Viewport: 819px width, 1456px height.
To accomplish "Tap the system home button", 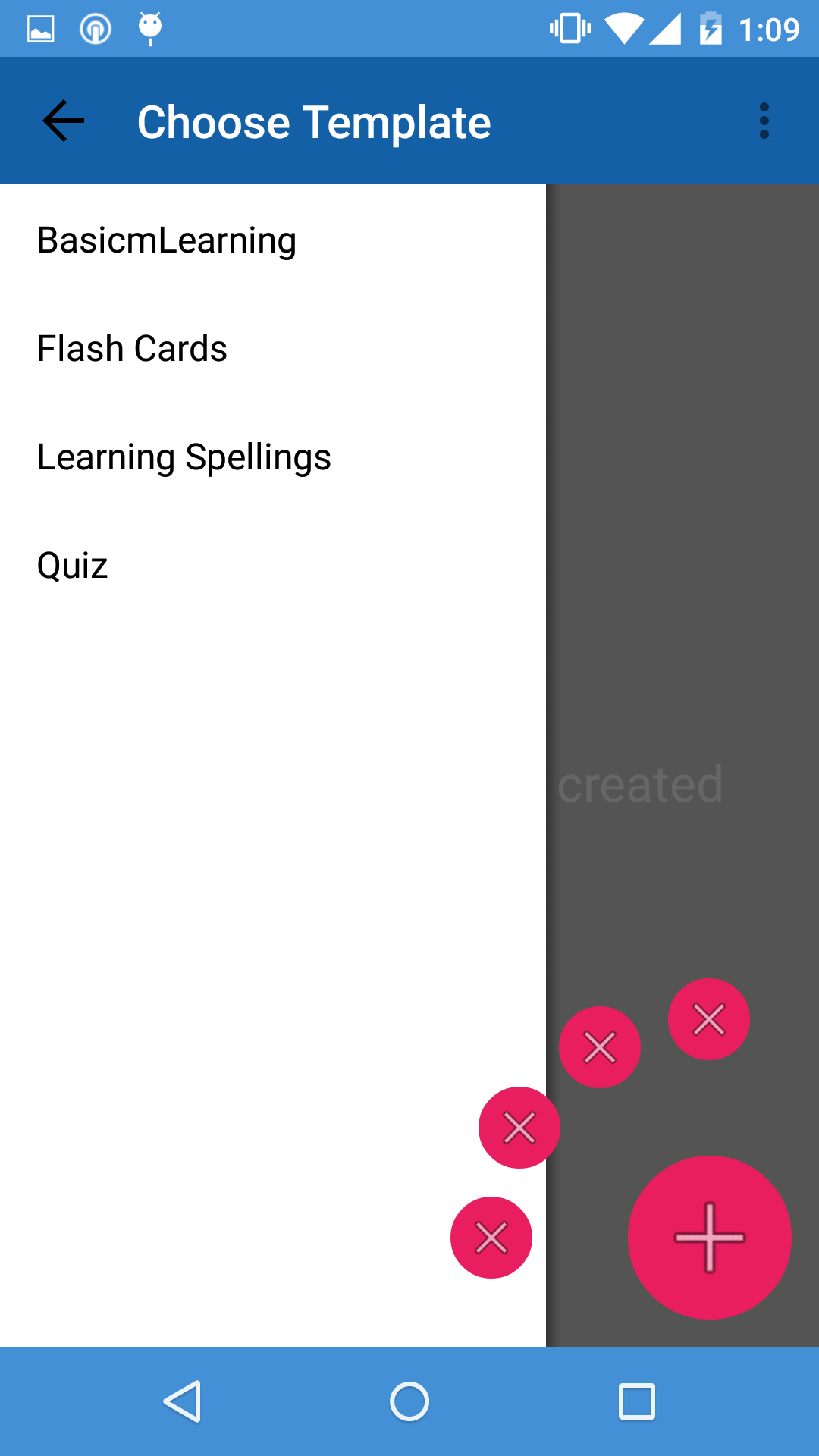I will pos(409,1401).
